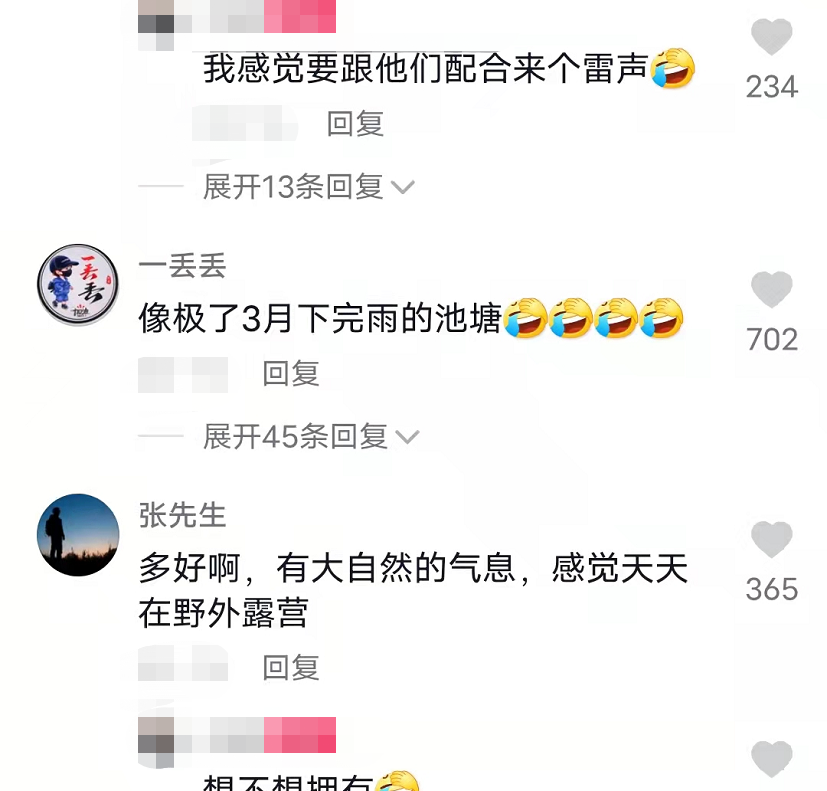
Task: Open the username 张先生
Action: 182,515
